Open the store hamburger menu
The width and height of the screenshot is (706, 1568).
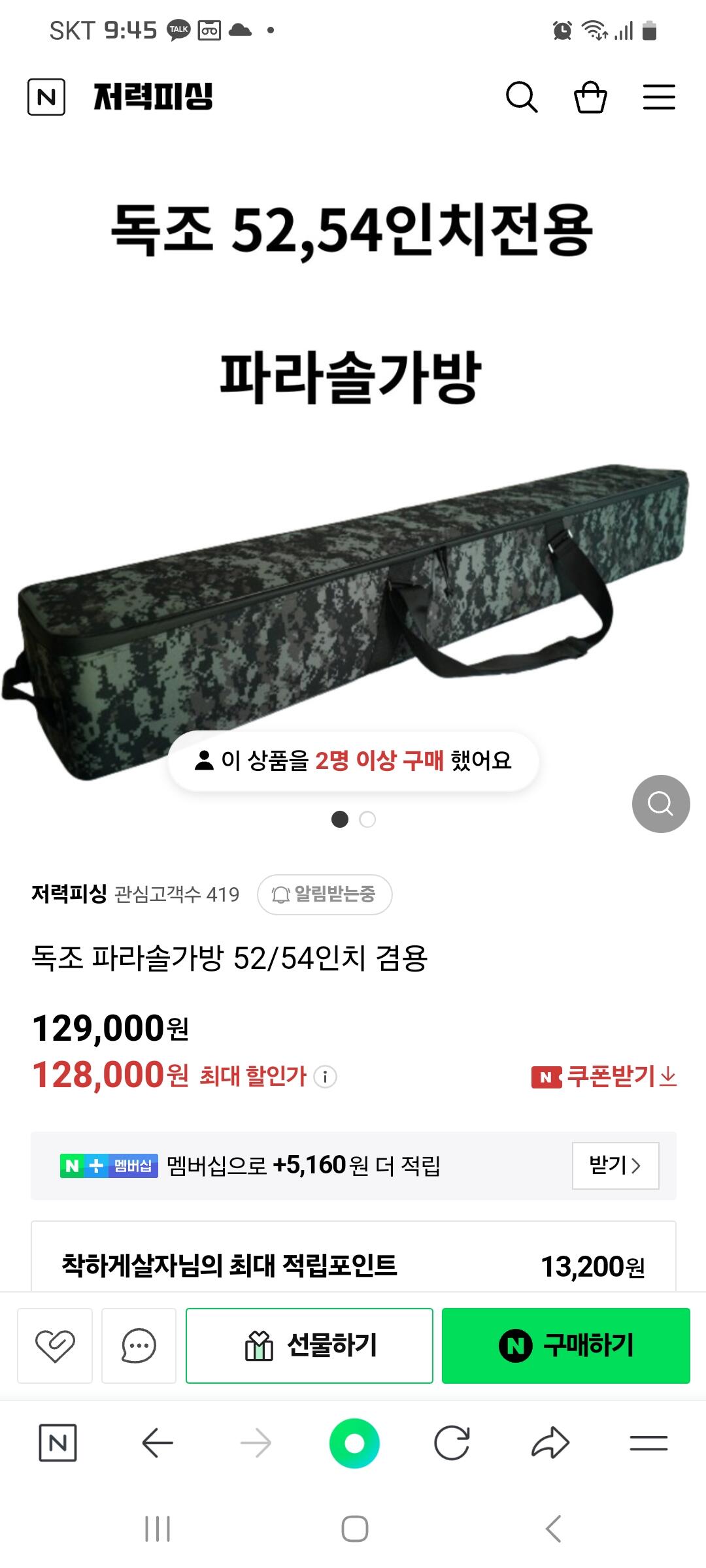(x=659, y=97)
